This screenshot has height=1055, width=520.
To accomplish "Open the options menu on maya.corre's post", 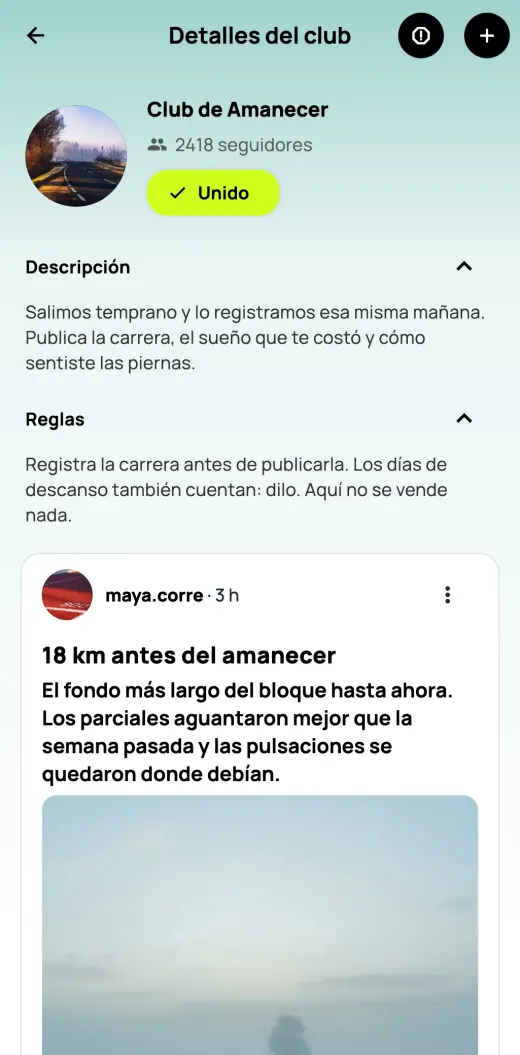I will 447,595.
